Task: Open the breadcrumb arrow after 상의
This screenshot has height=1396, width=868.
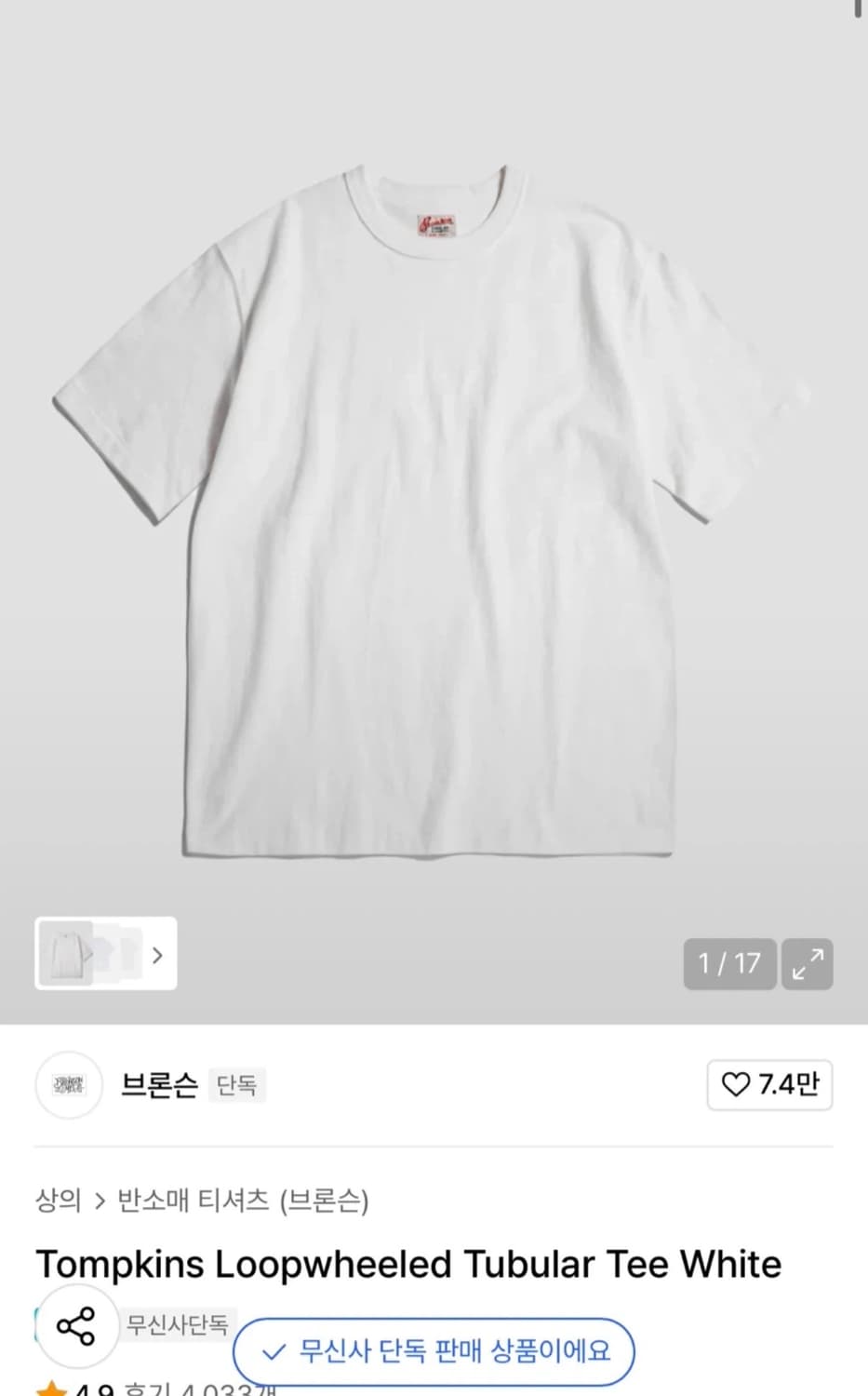Action: [x=100, y=1201]
